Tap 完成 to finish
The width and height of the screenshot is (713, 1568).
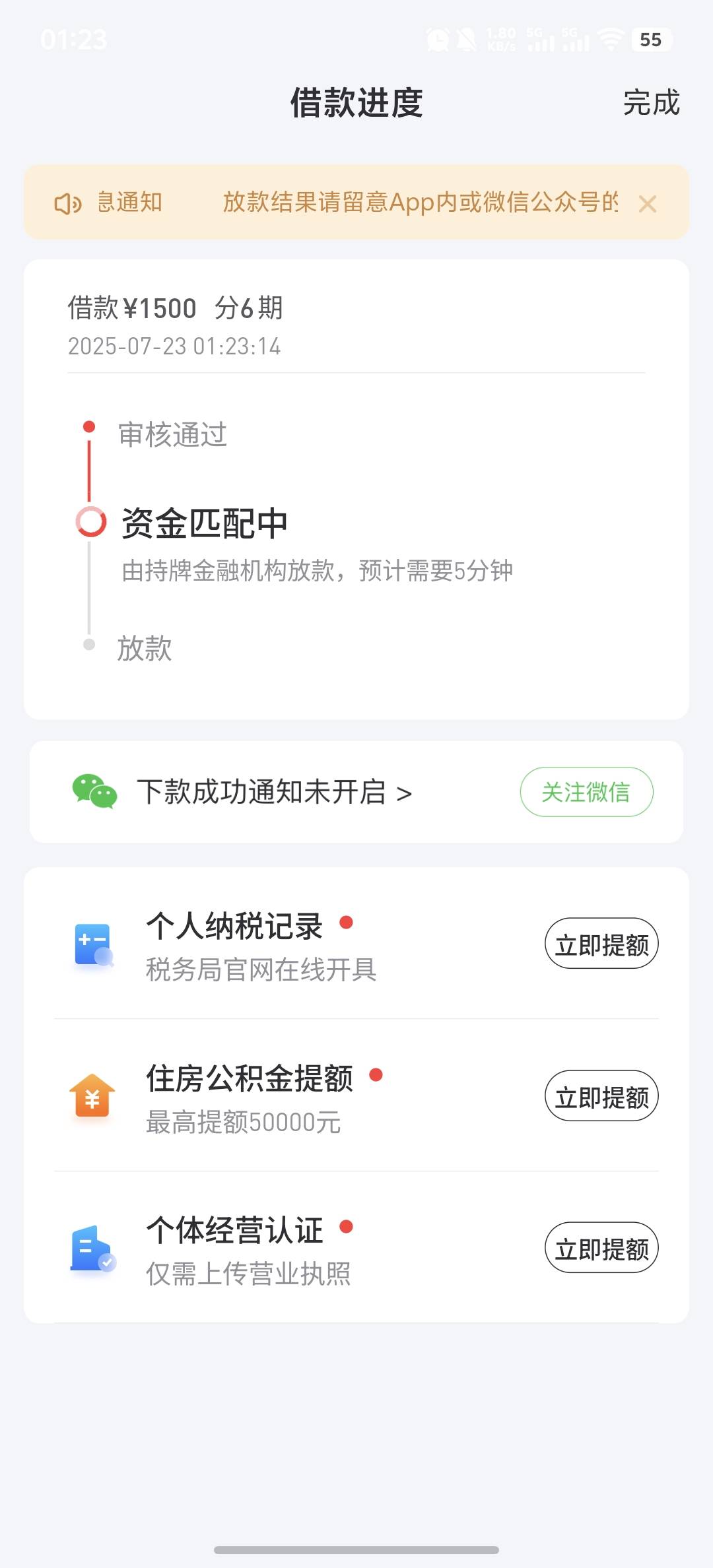[x=651, y=104]
